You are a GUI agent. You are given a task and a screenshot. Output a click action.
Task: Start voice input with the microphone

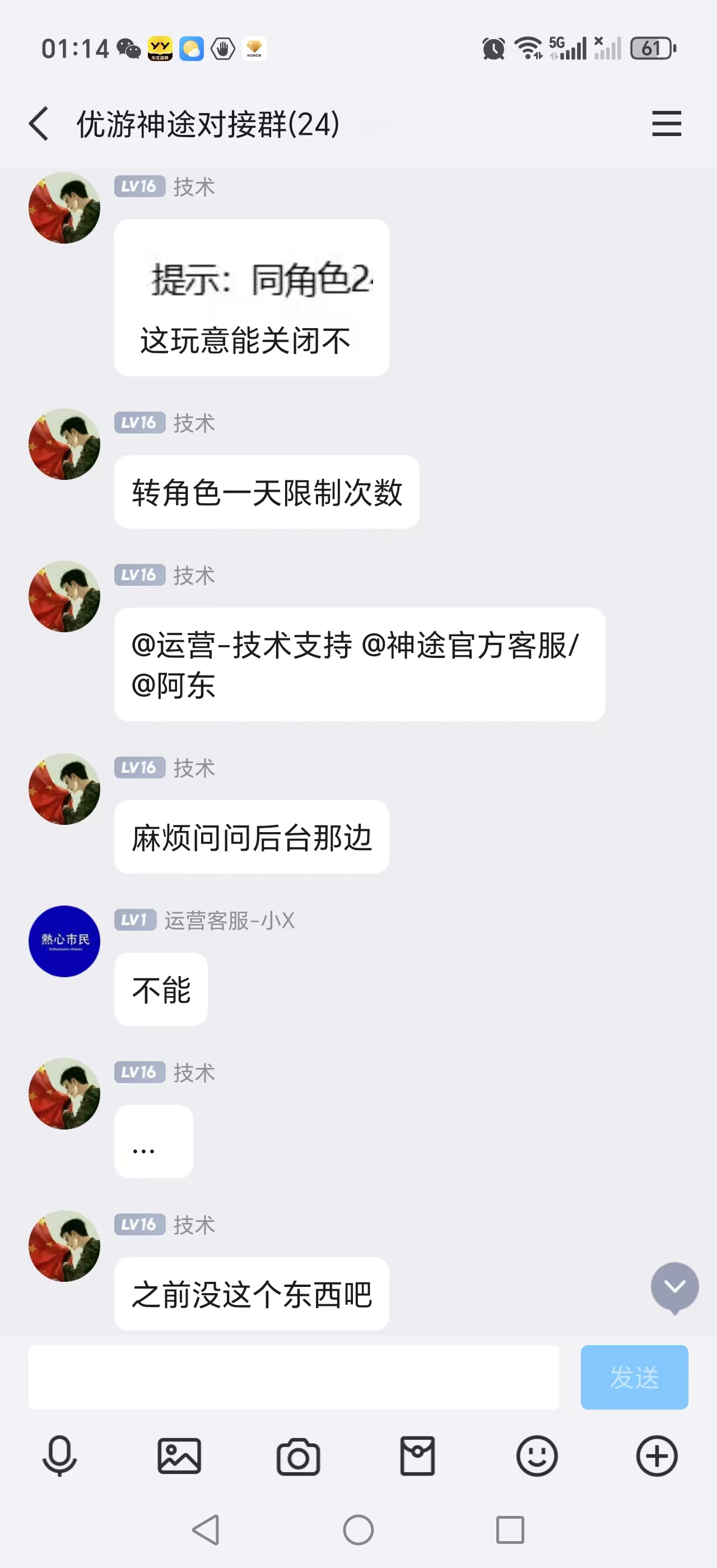click(59, 1457)
